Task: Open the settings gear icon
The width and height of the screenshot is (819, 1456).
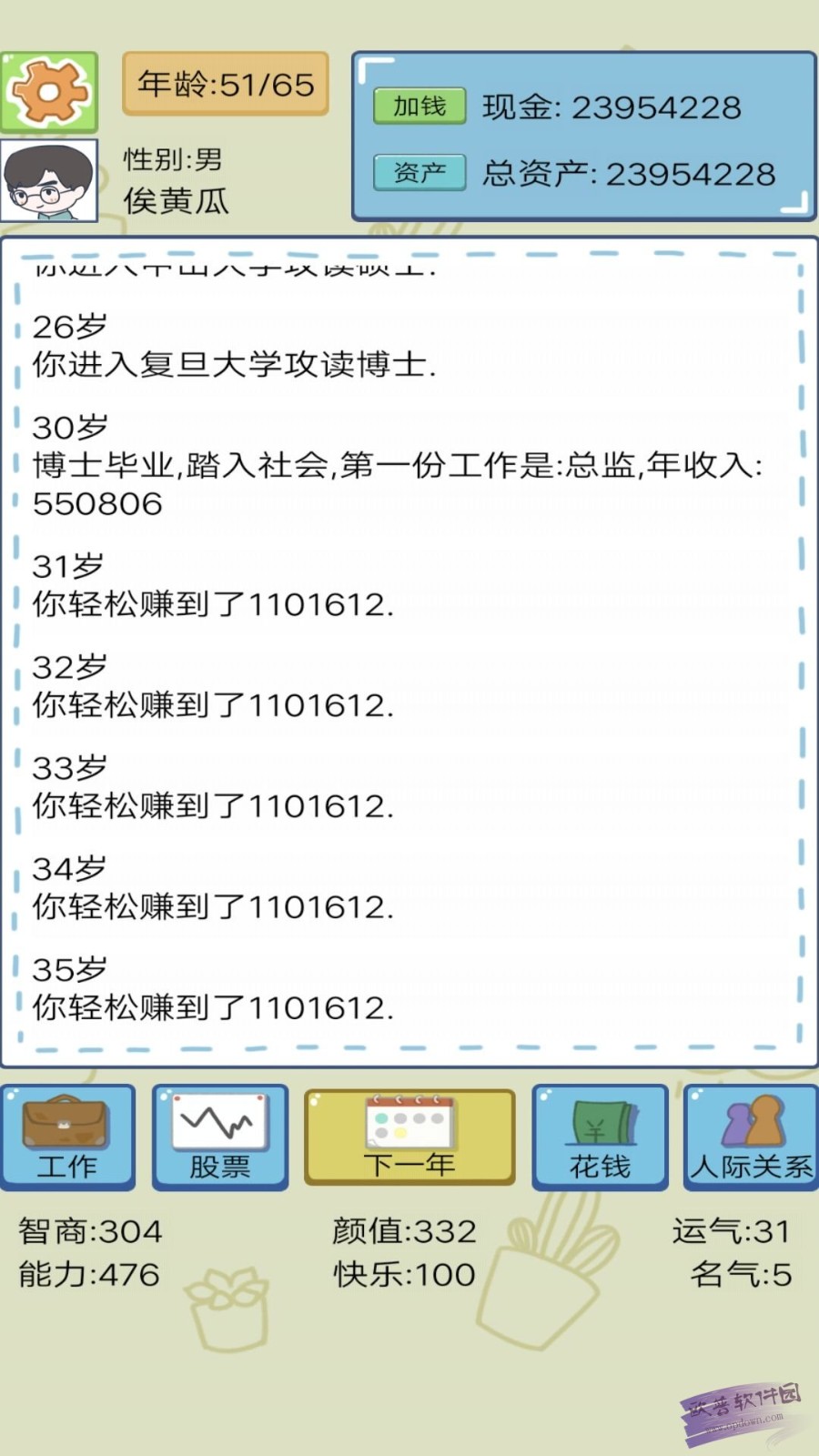Action: pos(49,92)
